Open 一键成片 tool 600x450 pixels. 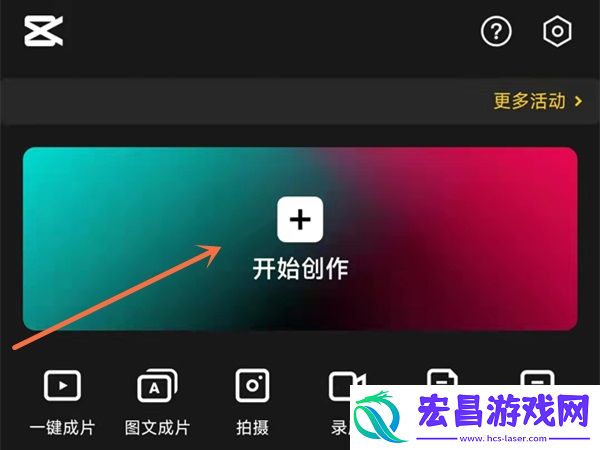tap(62, 402)
